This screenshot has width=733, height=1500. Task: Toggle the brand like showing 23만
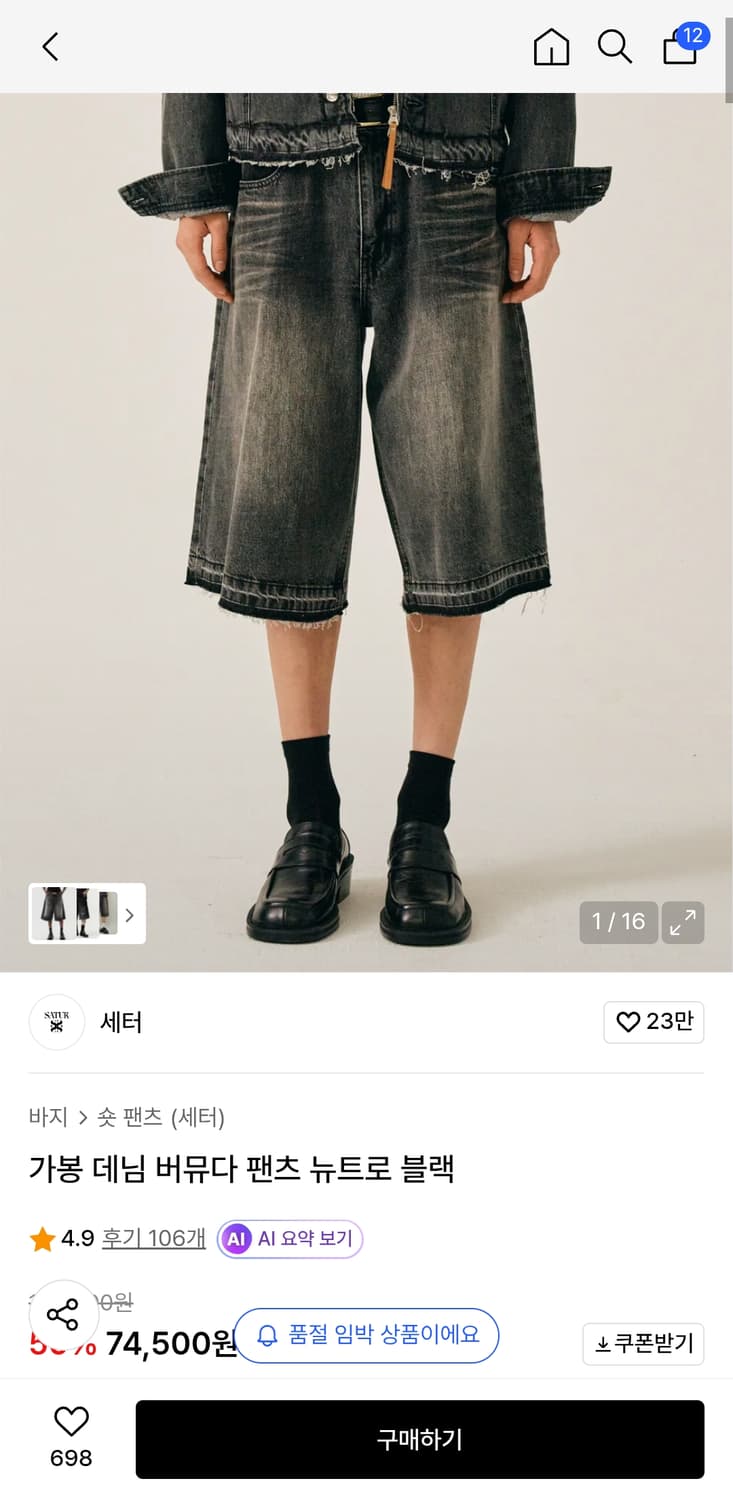point(653,1022)
